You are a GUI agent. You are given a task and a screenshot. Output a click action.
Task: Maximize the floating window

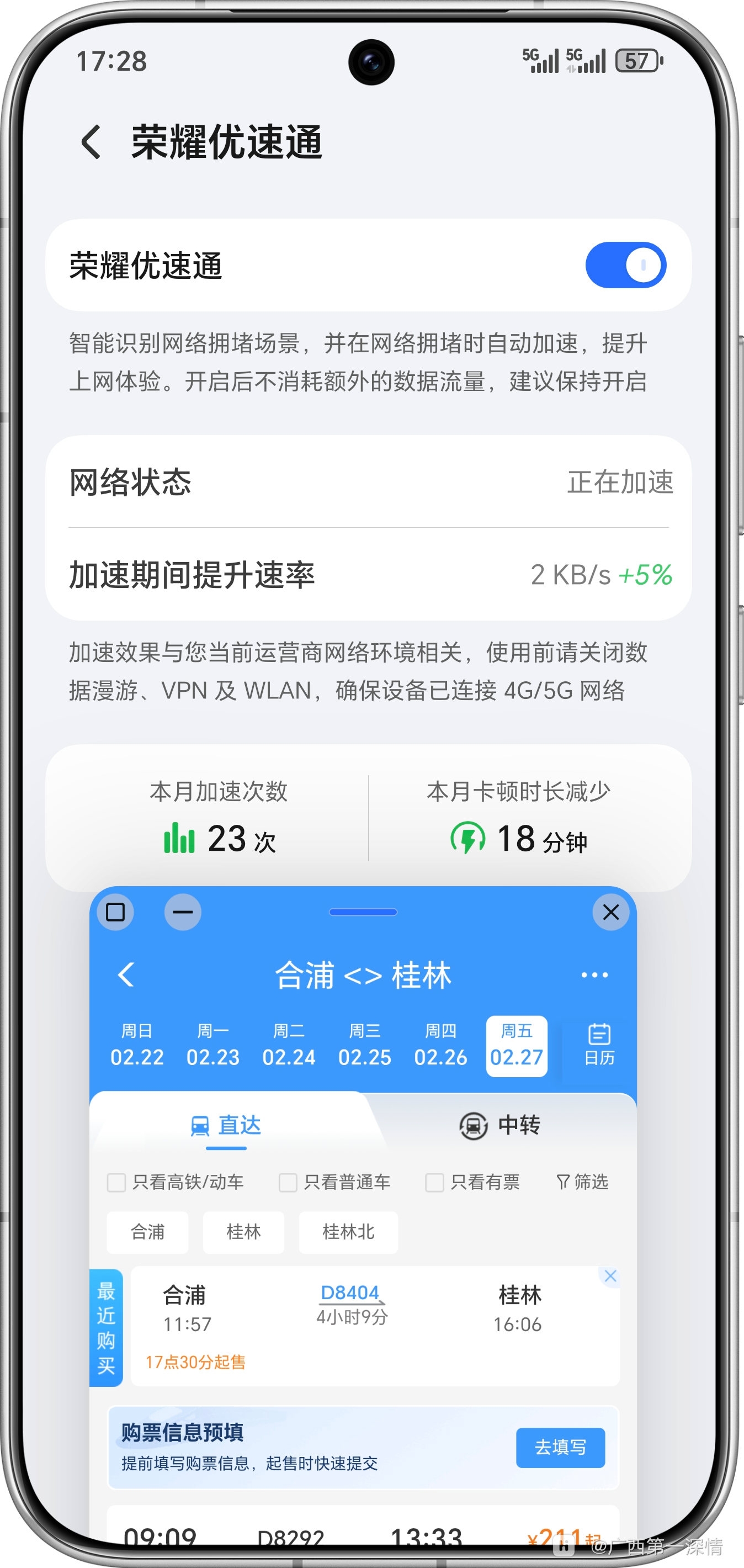coord(115,912)
